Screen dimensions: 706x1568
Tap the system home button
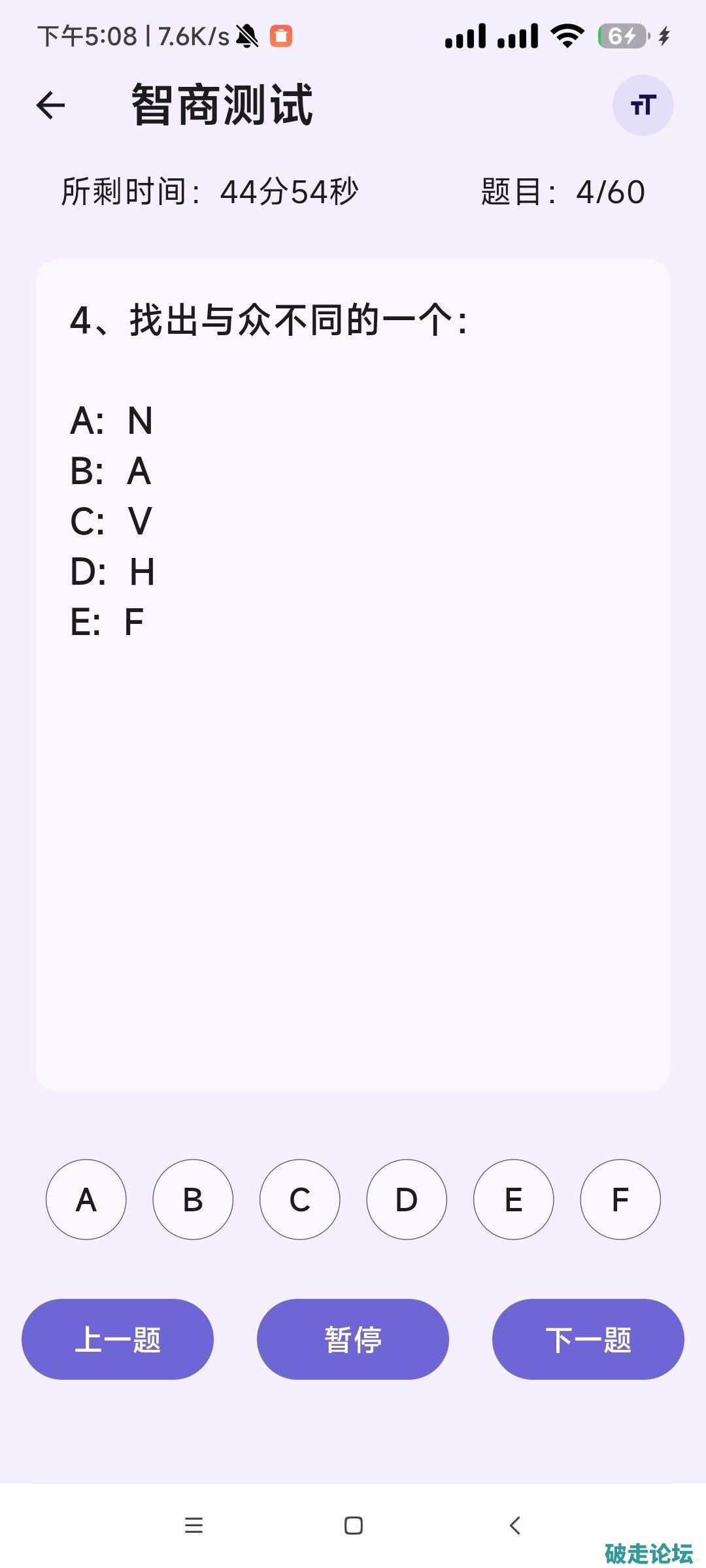pos(354,1526)
